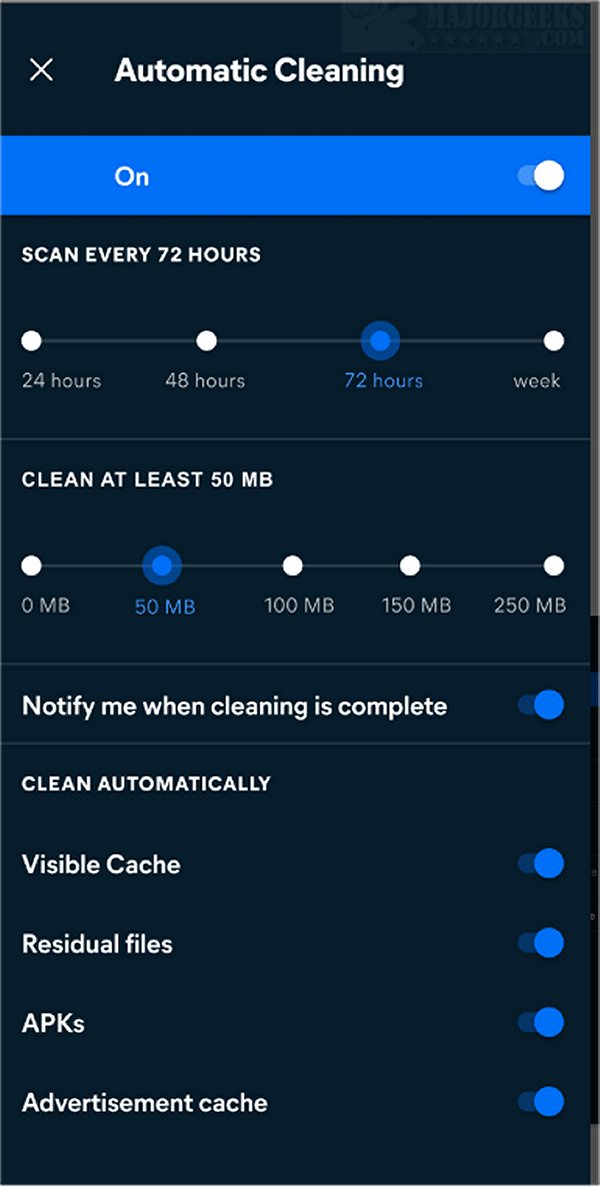Set cleaning threshold to 100 MB
Screen dimensions: 600x1186
[x=292, y=567]
